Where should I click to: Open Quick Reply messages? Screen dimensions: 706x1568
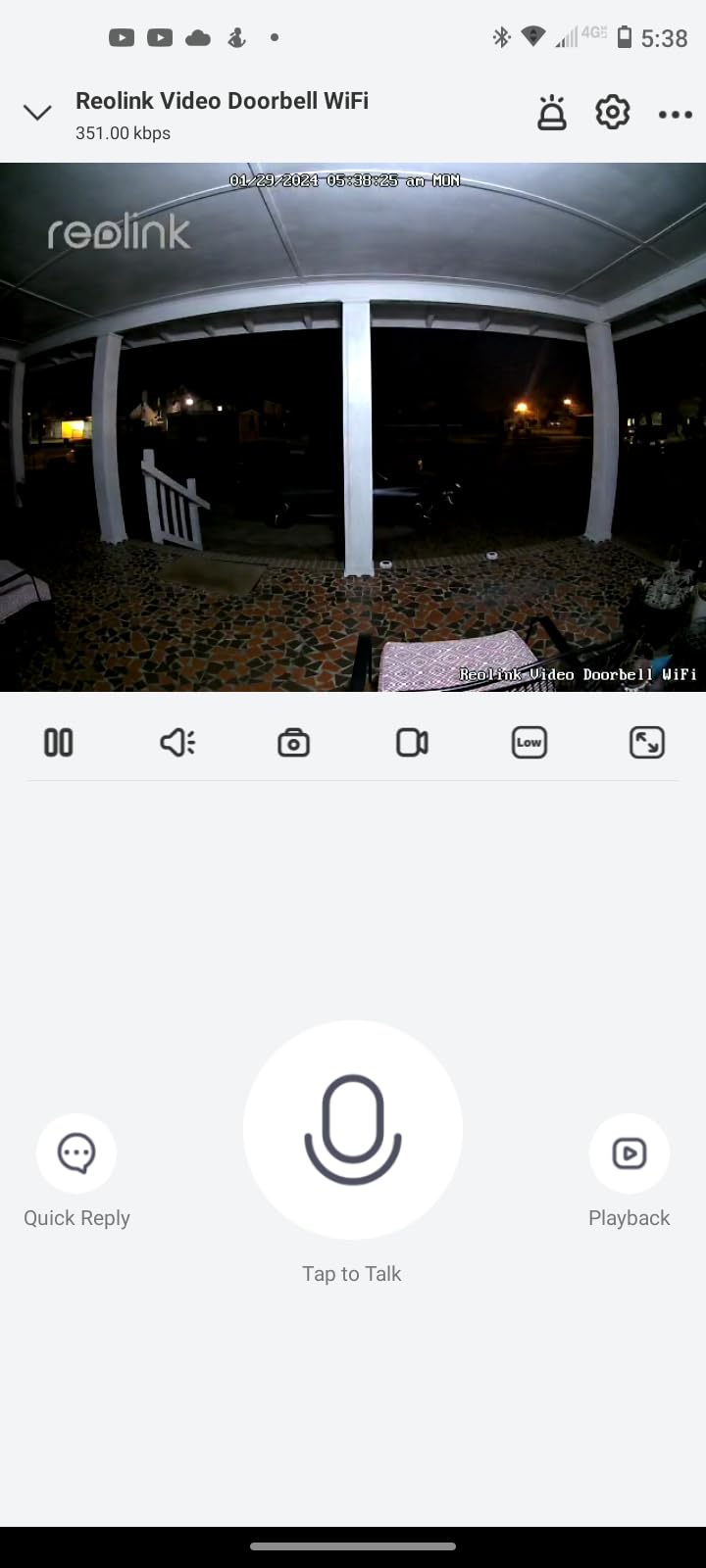76,1153
